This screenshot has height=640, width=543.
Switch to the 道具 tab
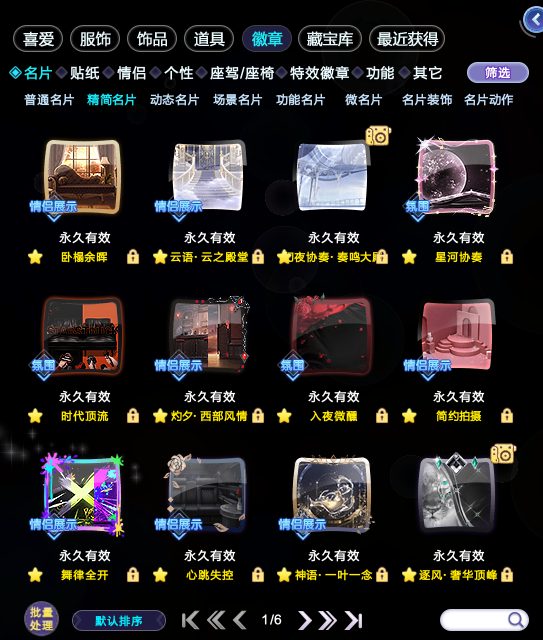209,39
